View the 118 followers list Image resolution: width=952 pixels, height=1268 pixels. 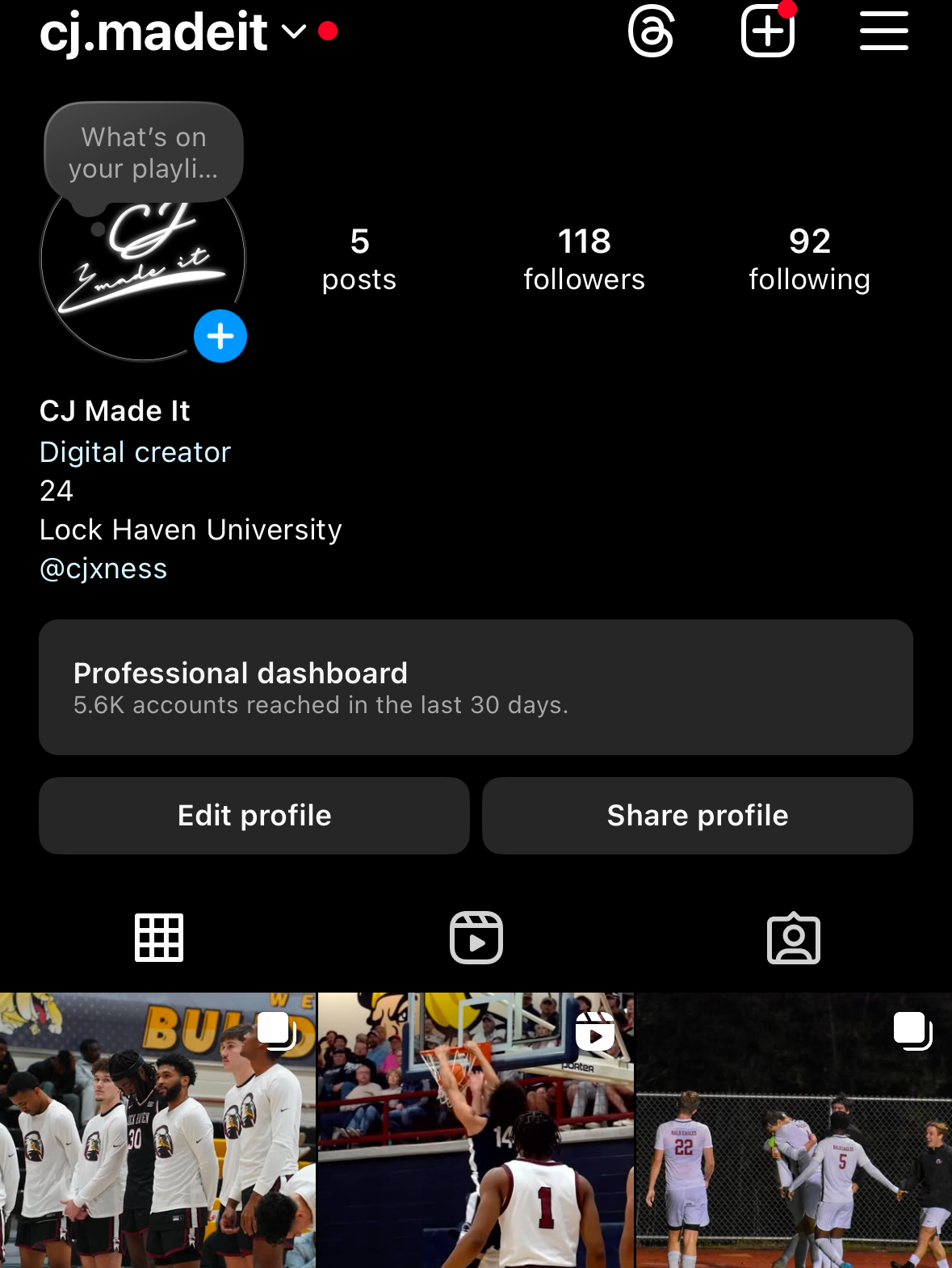pyautogui.click(x=584, y=258)
